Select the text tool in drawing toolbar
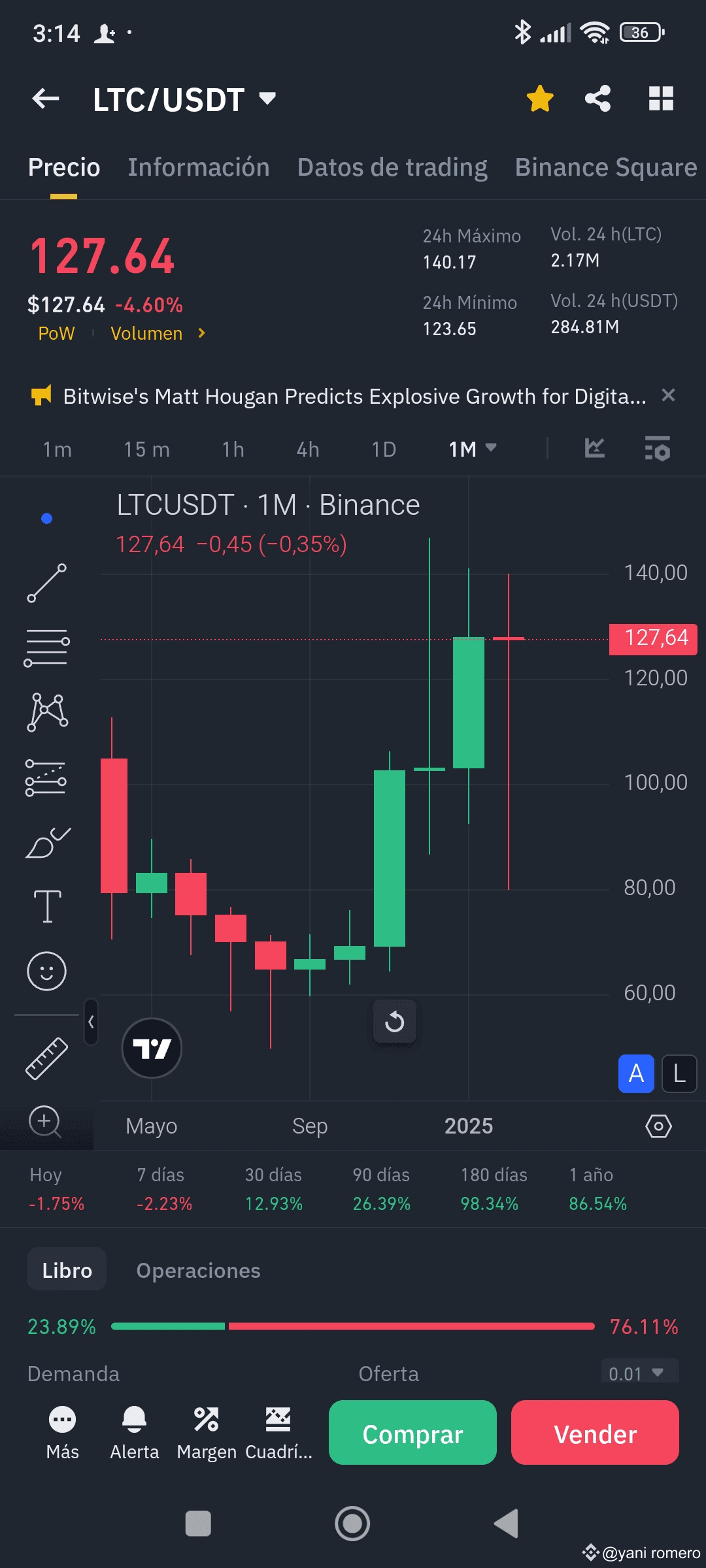The height and width of the screenshot is (1568, 706). [47, 906]
